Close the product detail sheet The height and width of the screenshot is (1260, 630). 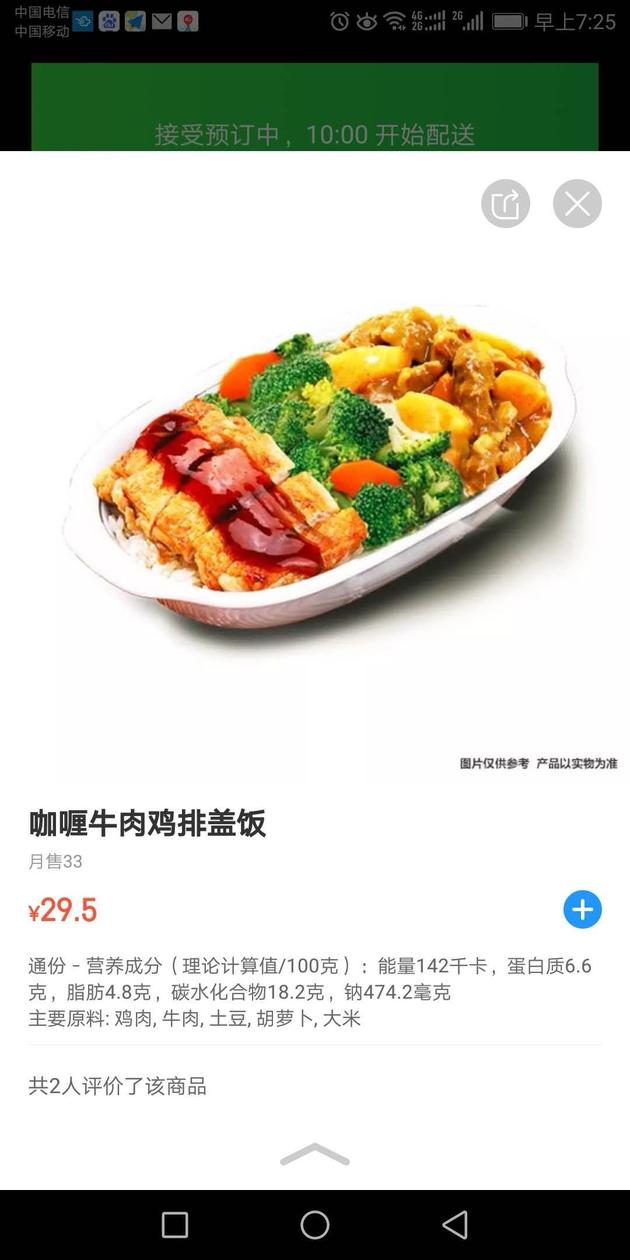578,204
